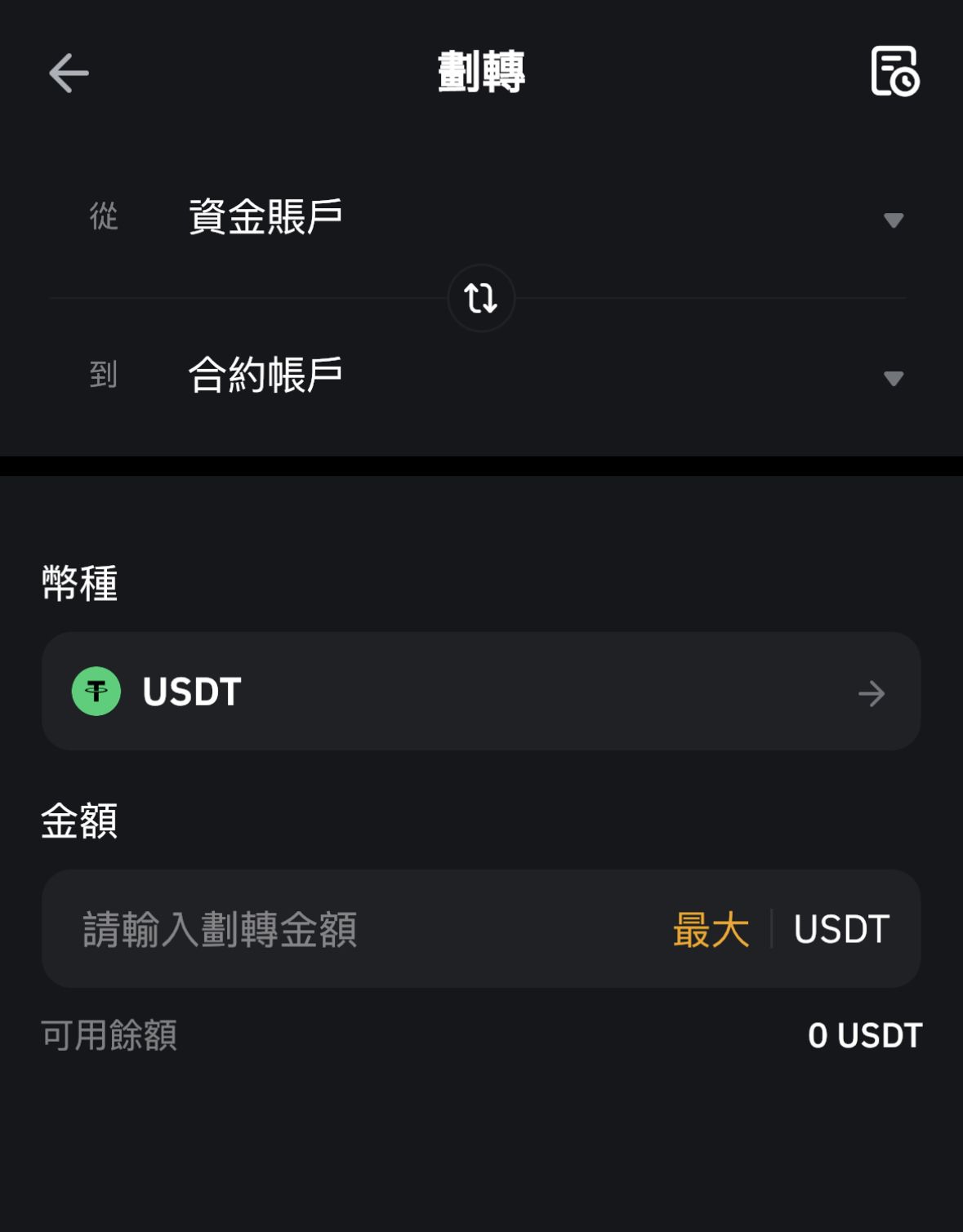The height and width of the screenshot is (1232, 963).
Task: Click the 0 USDT balance value
Action: pos(863,1035)
